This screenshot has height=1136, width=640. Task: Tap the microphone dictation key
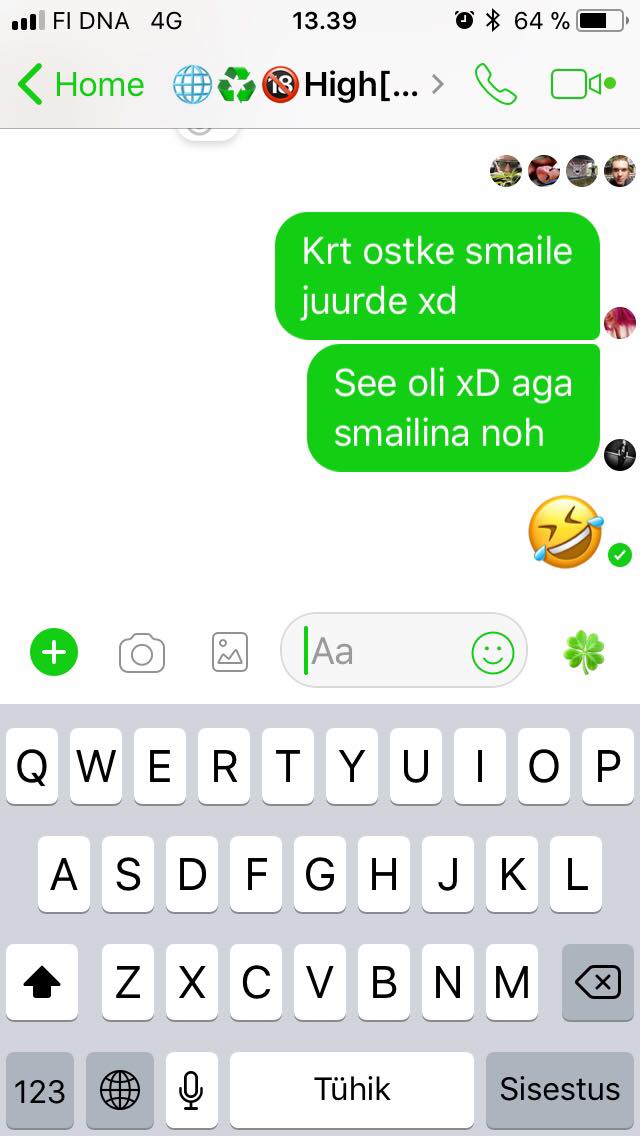pyautogui.click(x=191, y=1090)
